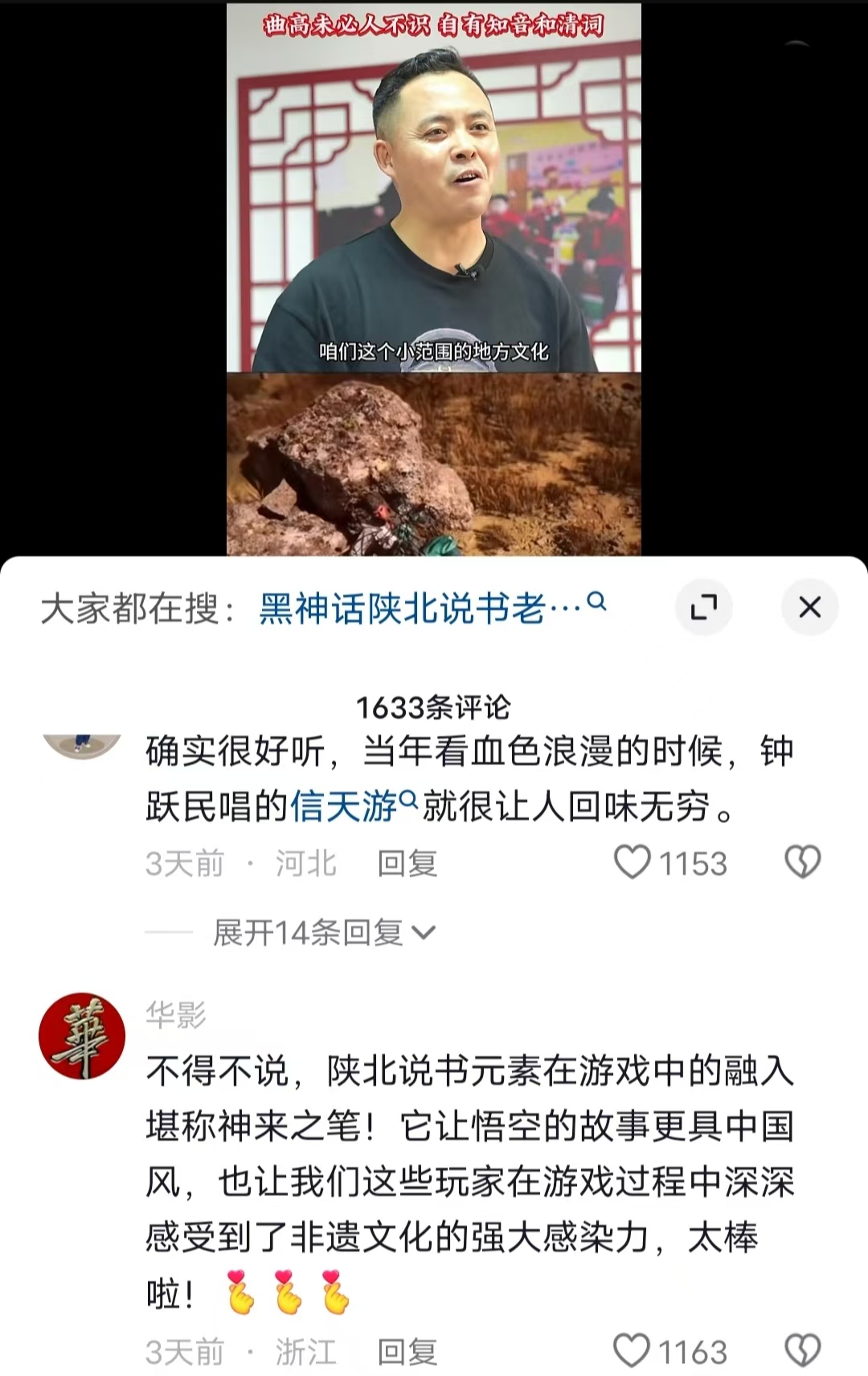Like 华影's comment with 1163 likes
Viewport: 868px width, 1376px height.
633,1351
